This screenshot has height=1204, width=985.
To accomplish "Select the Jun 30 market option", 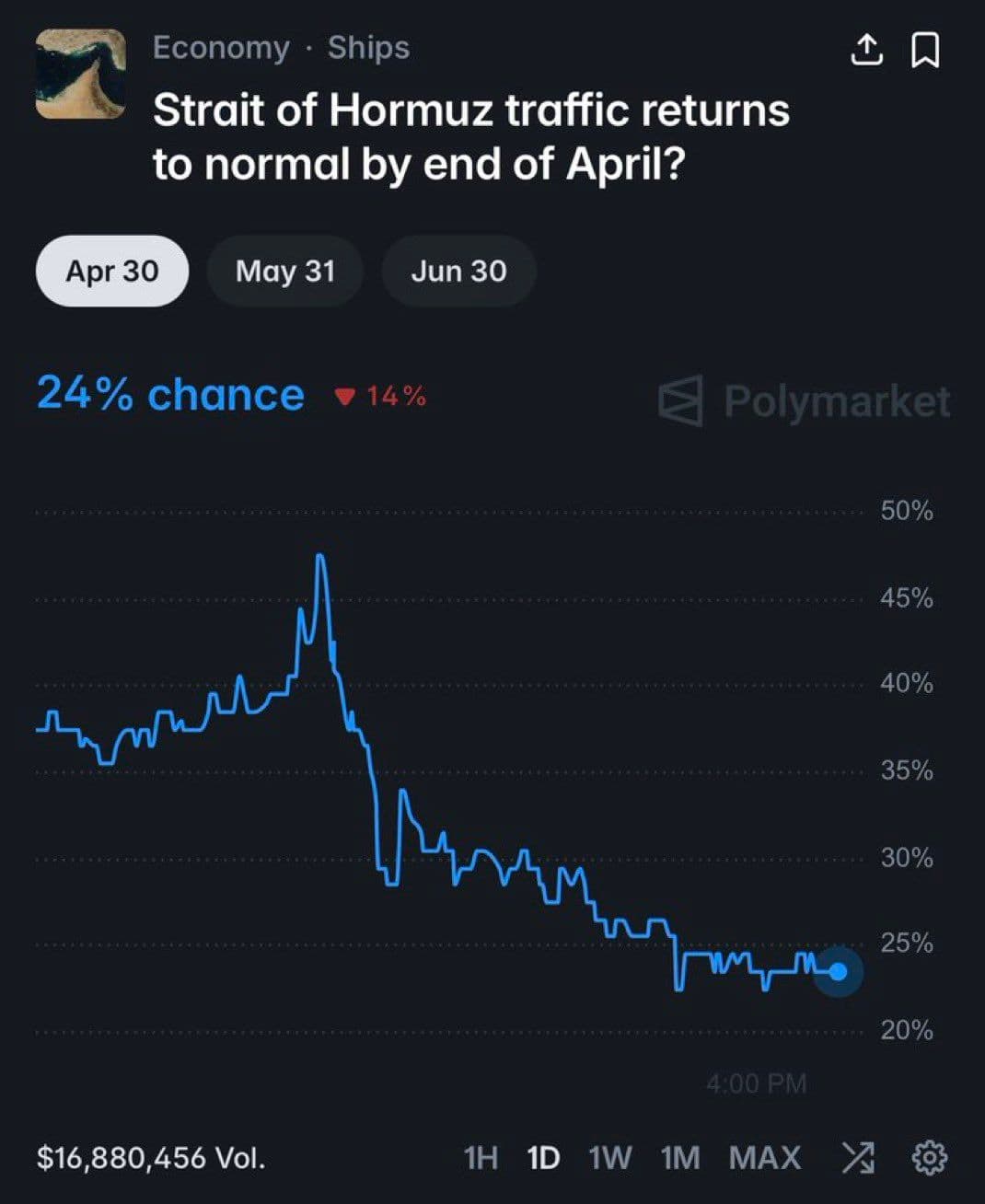I will 458,271.
